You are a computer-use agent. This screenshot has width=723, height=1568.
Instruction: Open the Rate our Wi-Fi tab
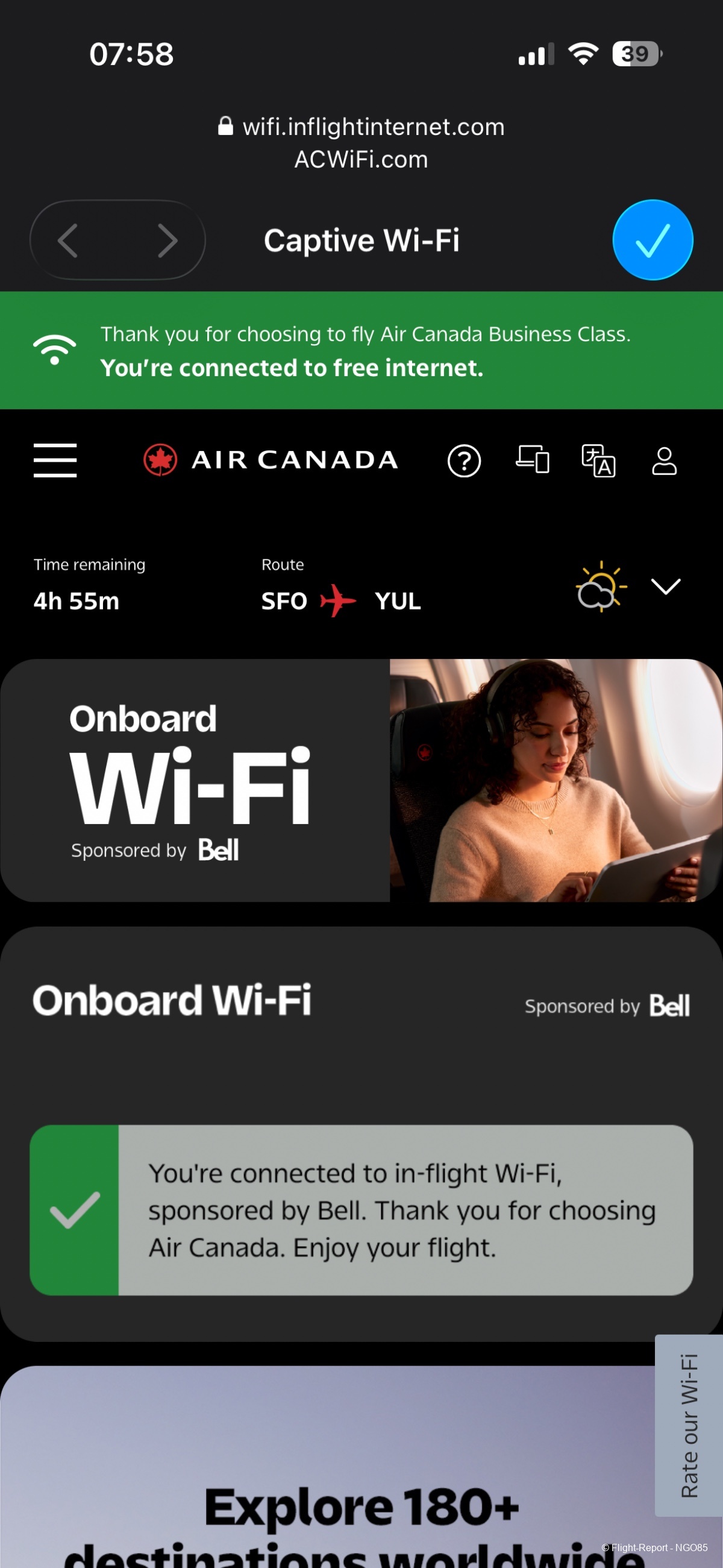pos(689,1425)
